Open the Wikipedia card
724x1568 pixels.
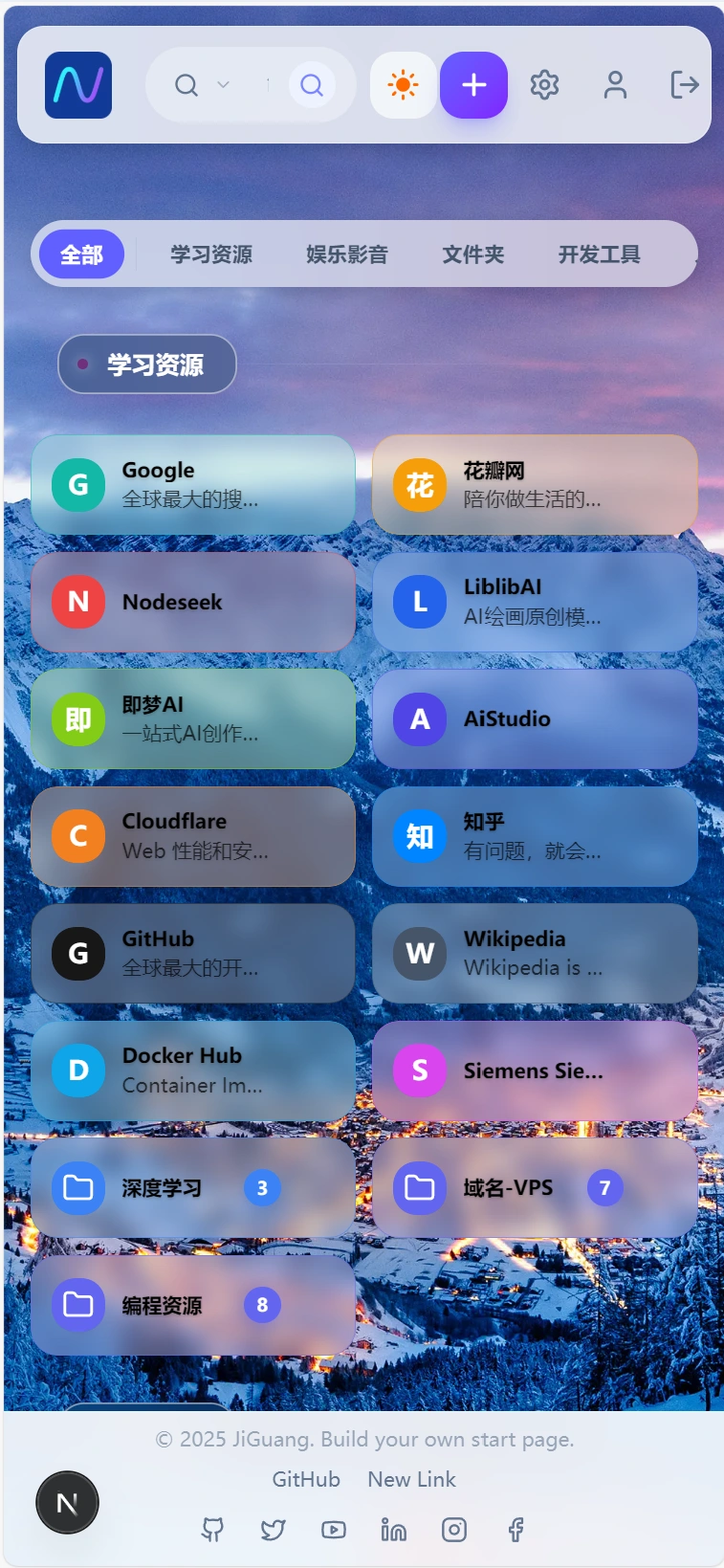click(x=535, y=953)
